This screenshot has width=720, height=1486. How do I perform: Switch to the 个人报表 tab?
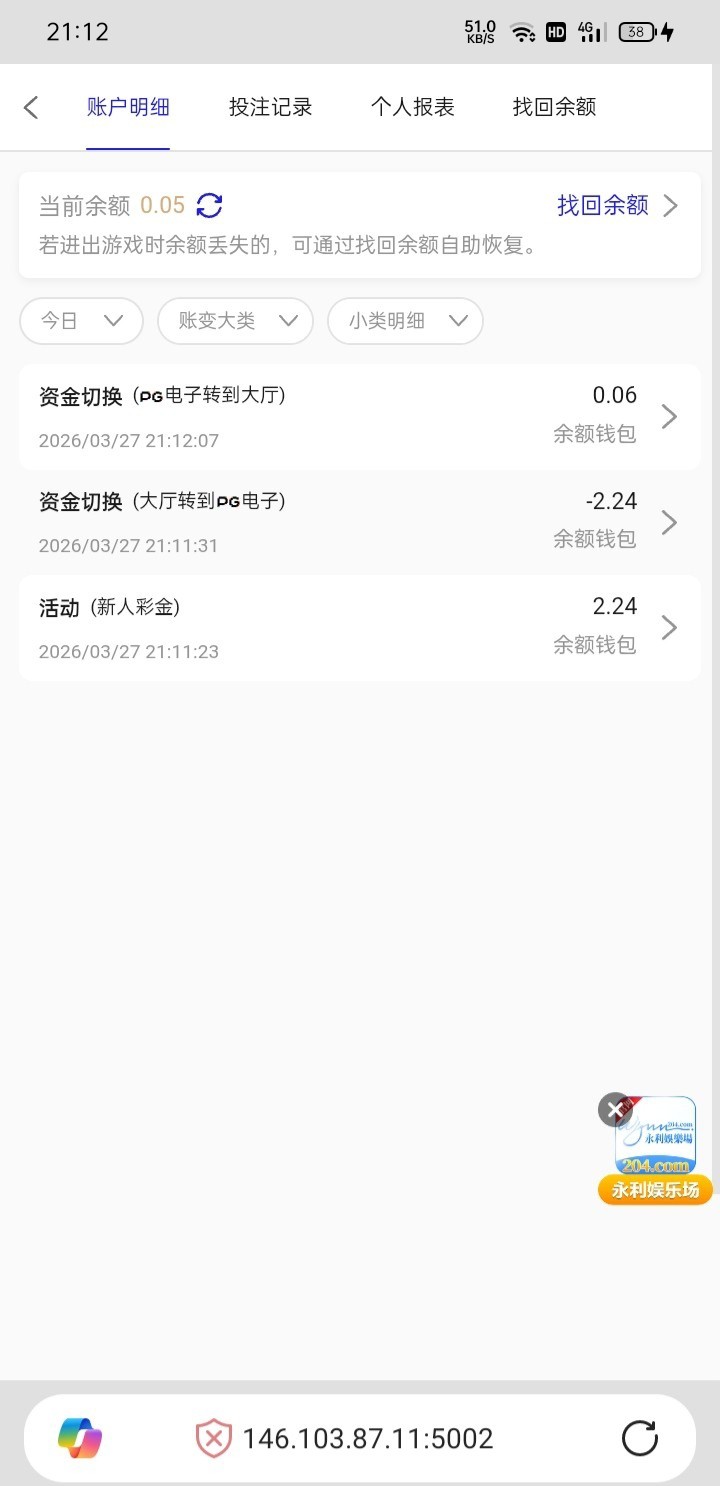(x=412, y=108)
